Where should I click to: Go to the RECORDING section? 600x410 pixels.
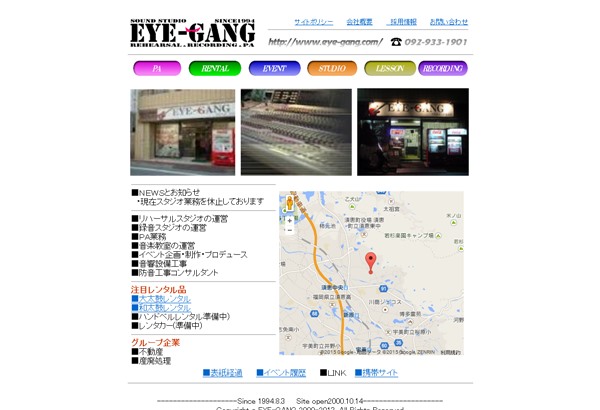(x=442, y=68)
